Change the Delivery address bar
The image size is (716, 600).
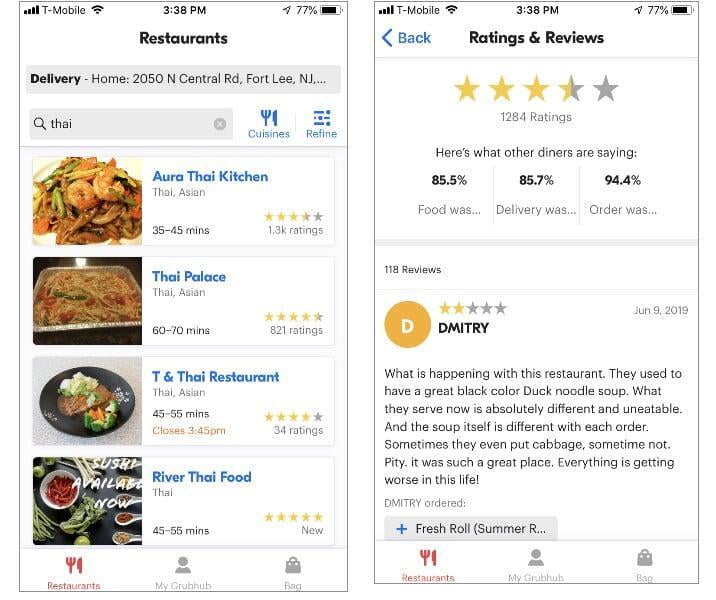pos(183,79)
